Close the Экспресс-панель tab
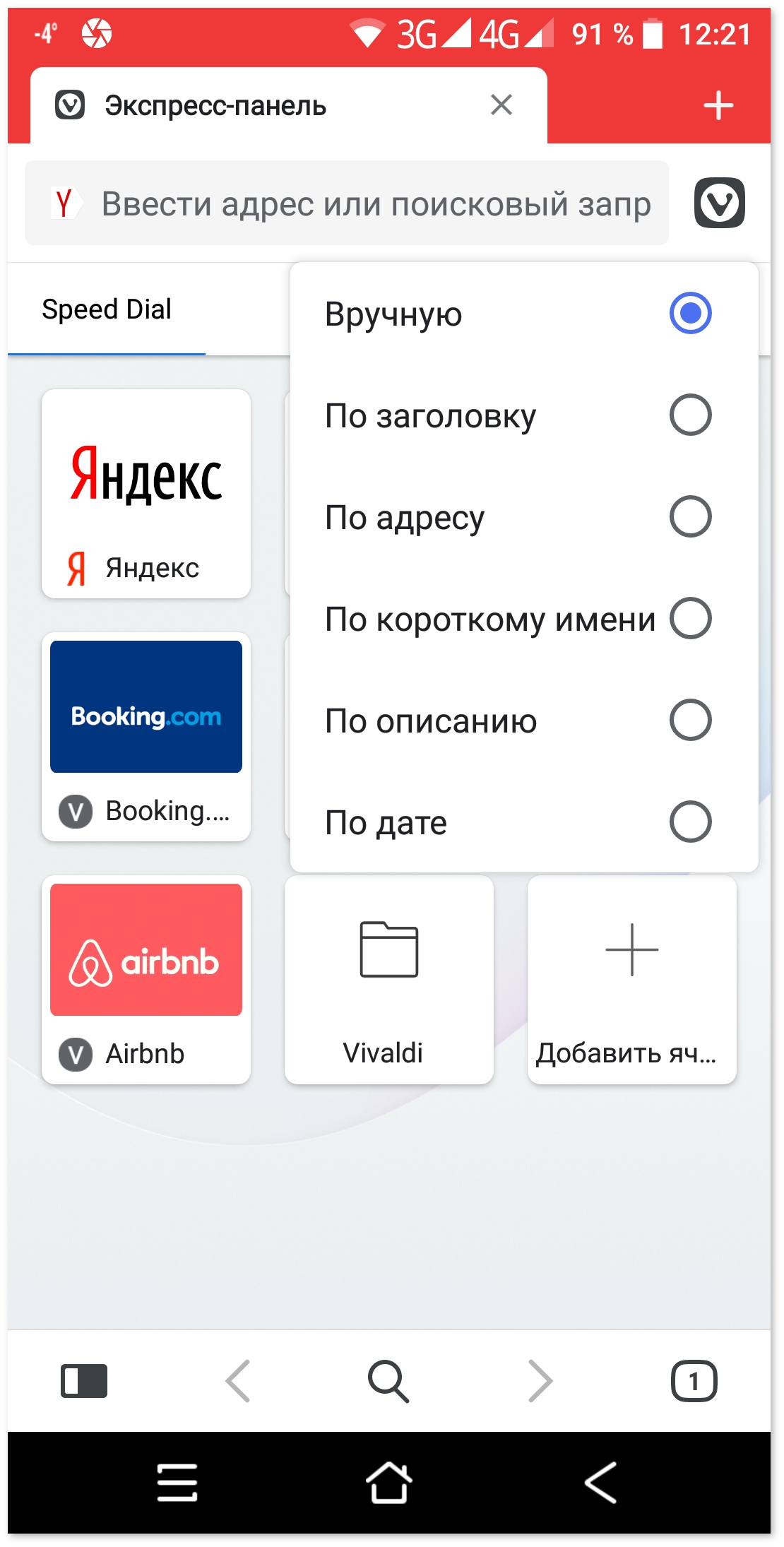Viewport: 784px width, 1547px height. (x=501, y=105)
